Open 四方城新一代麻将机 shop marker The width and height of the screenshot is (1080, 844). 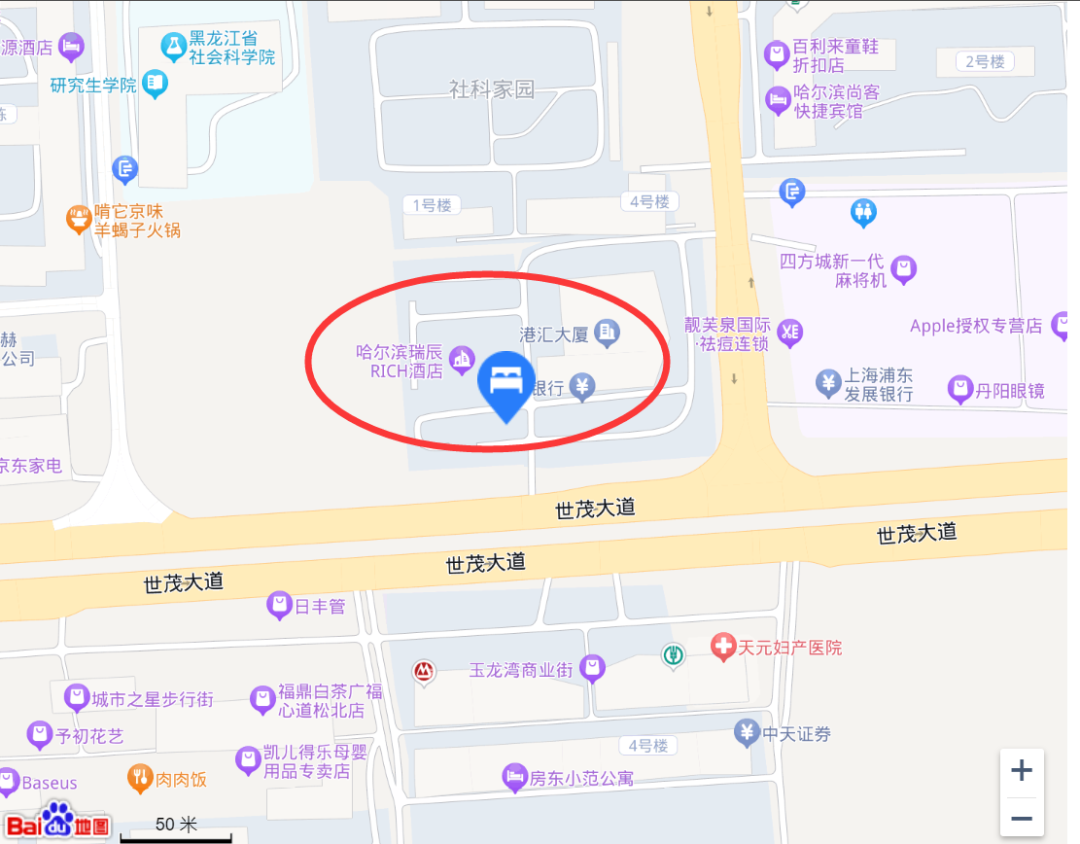point(904,268)
